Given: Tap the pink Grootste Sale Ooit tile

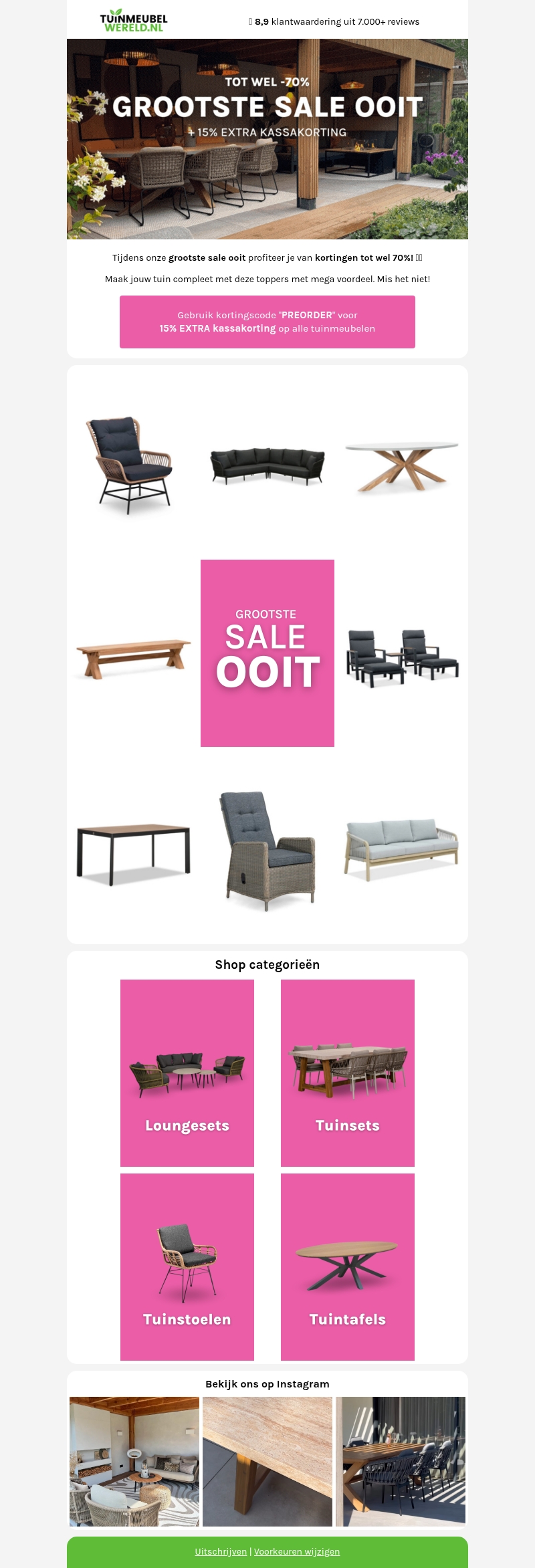Looking at the screenshot, I should point(267,653).
